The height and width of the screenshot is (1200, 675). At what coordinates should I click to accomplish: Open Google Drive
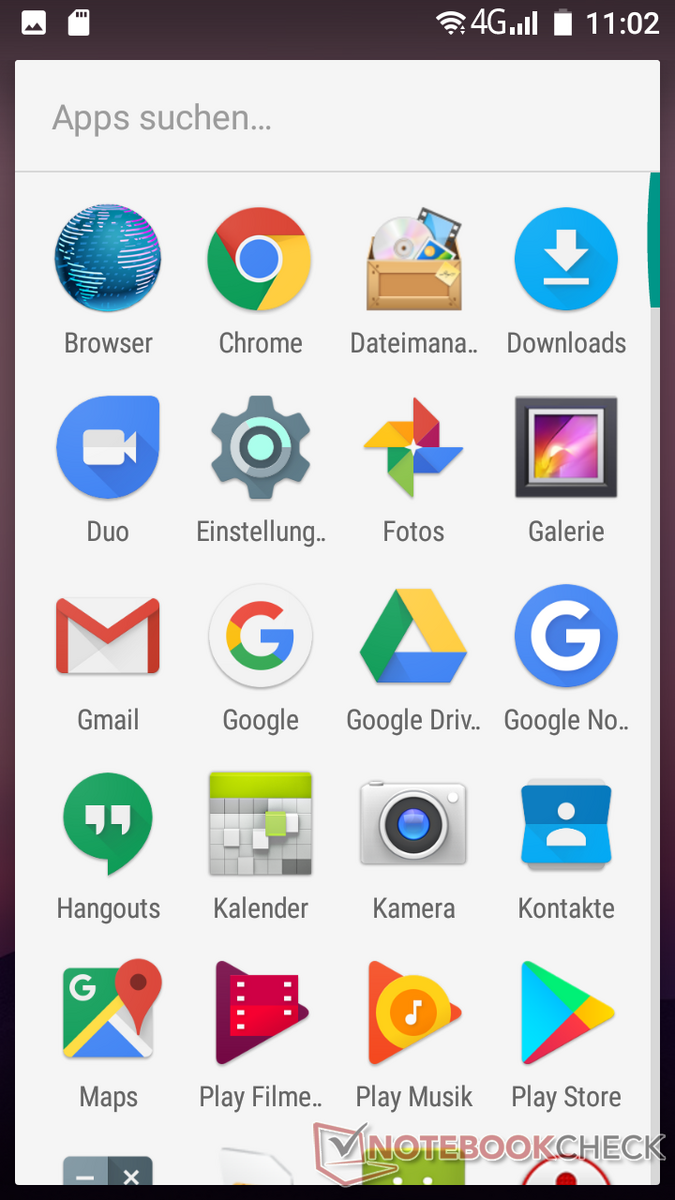(414, 636)
